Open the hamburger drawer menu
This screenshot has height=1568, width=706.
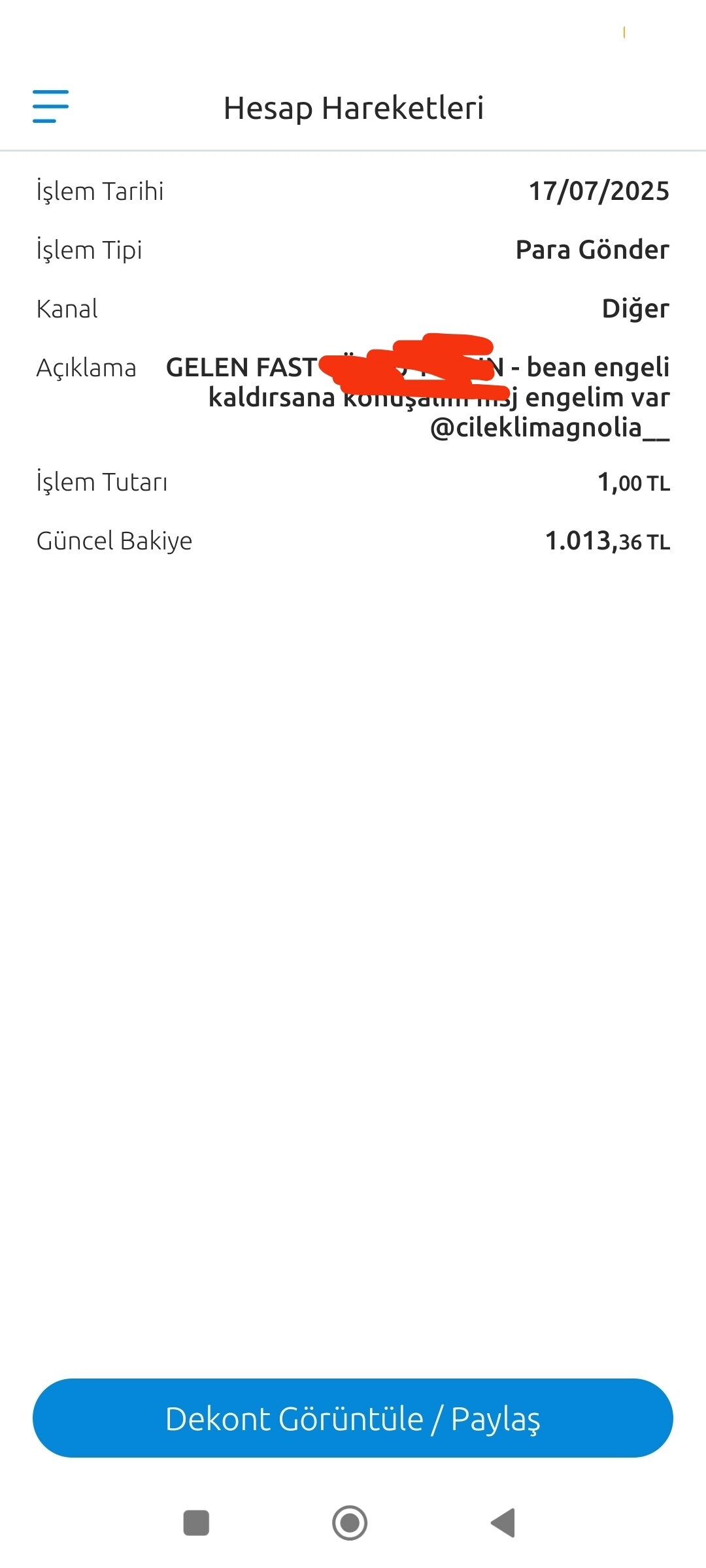click(51, 106)
